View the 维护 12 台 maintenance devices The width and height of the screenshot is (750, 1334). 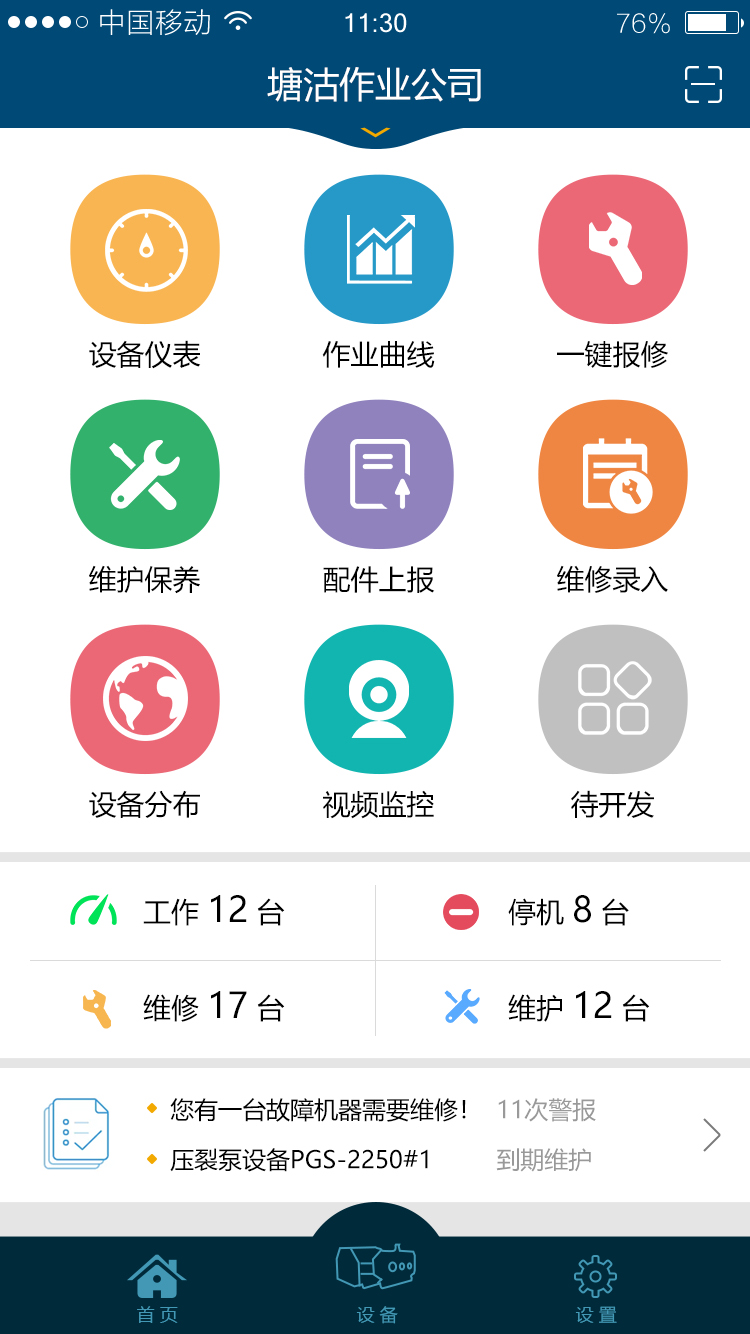point(547,1007)
